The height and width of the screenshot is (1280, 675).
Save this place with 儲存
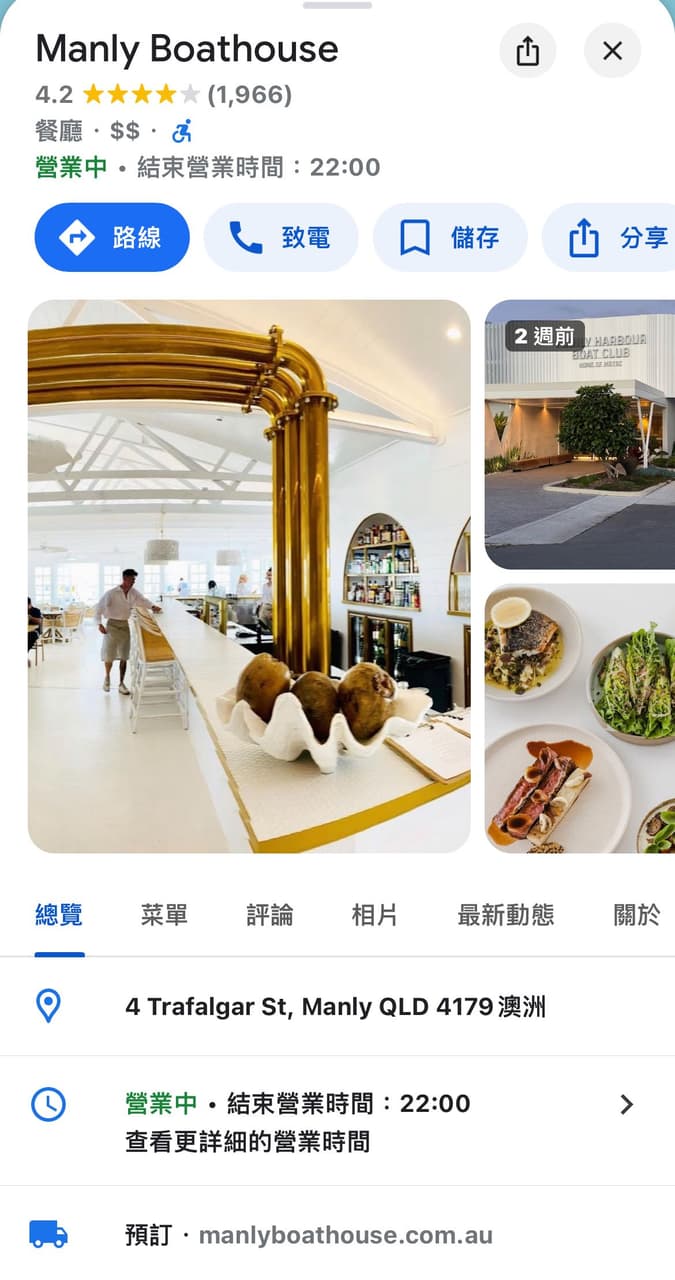[450, 238]
